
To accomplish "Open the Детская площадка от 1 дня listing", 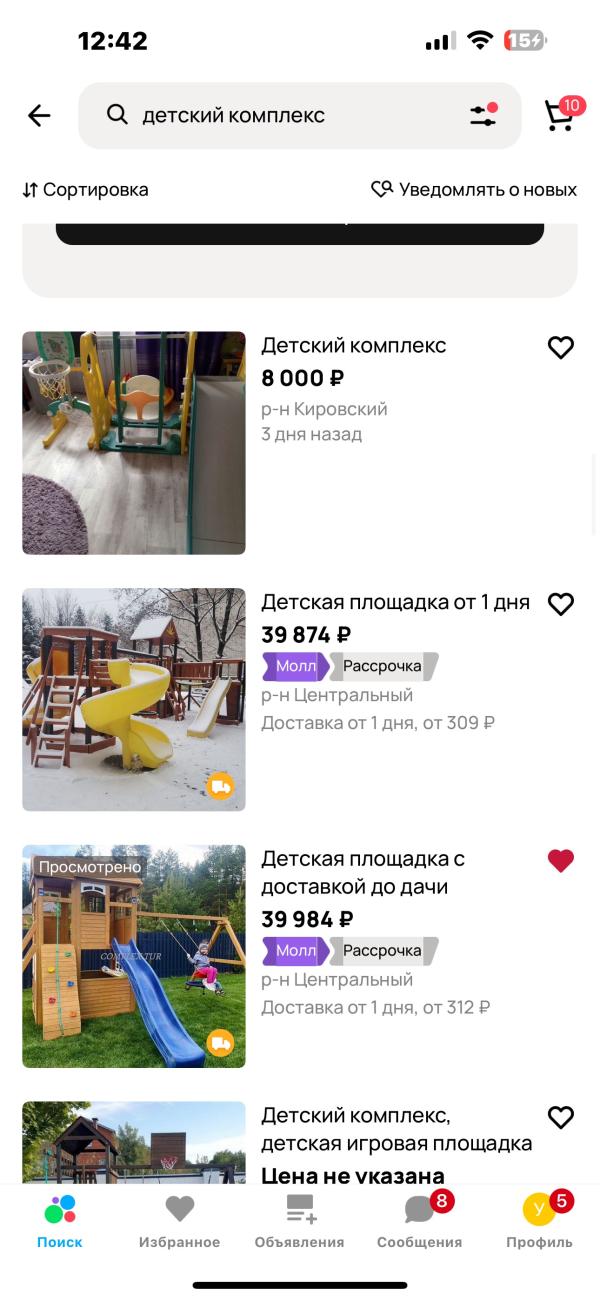I will [x=395, y=602].
